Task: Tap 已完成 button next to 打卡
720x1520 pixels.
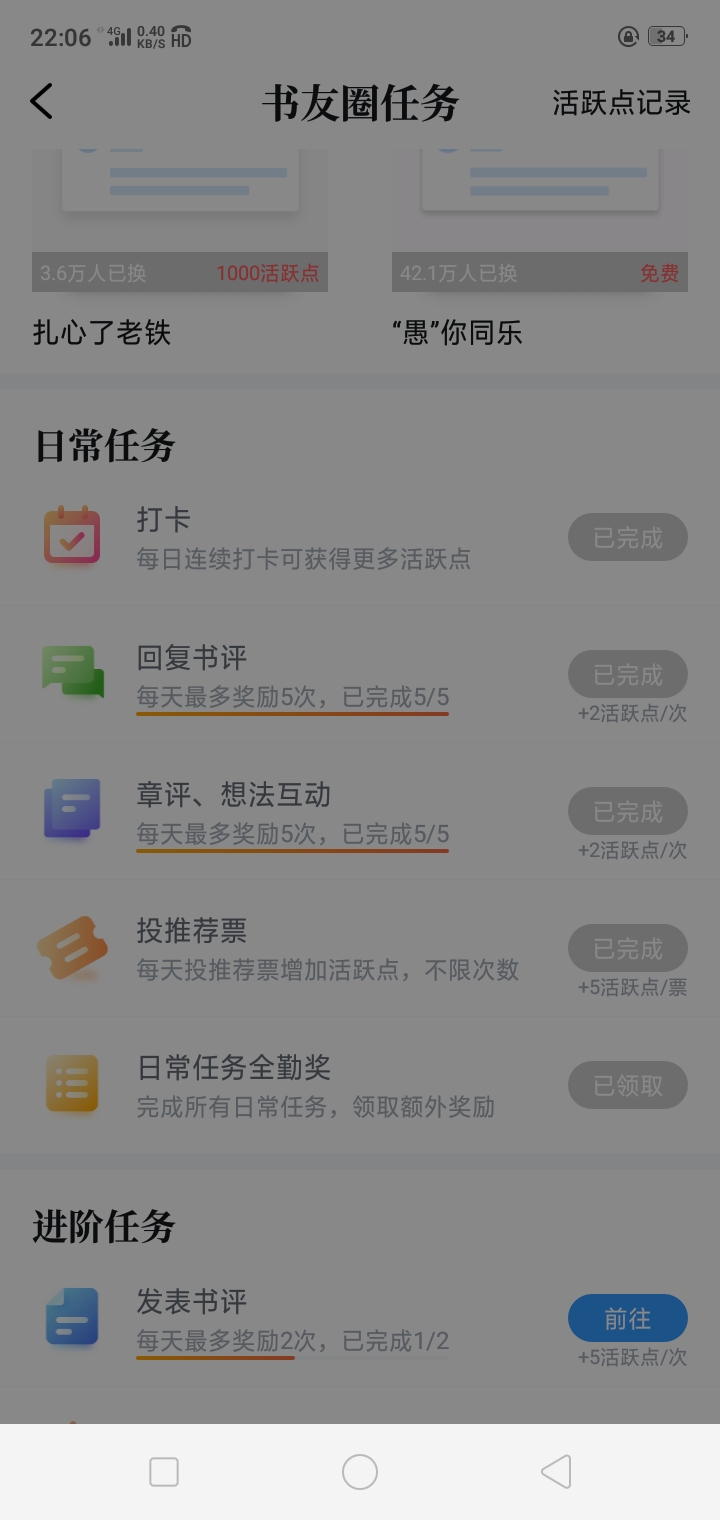Action: (628, 538)
